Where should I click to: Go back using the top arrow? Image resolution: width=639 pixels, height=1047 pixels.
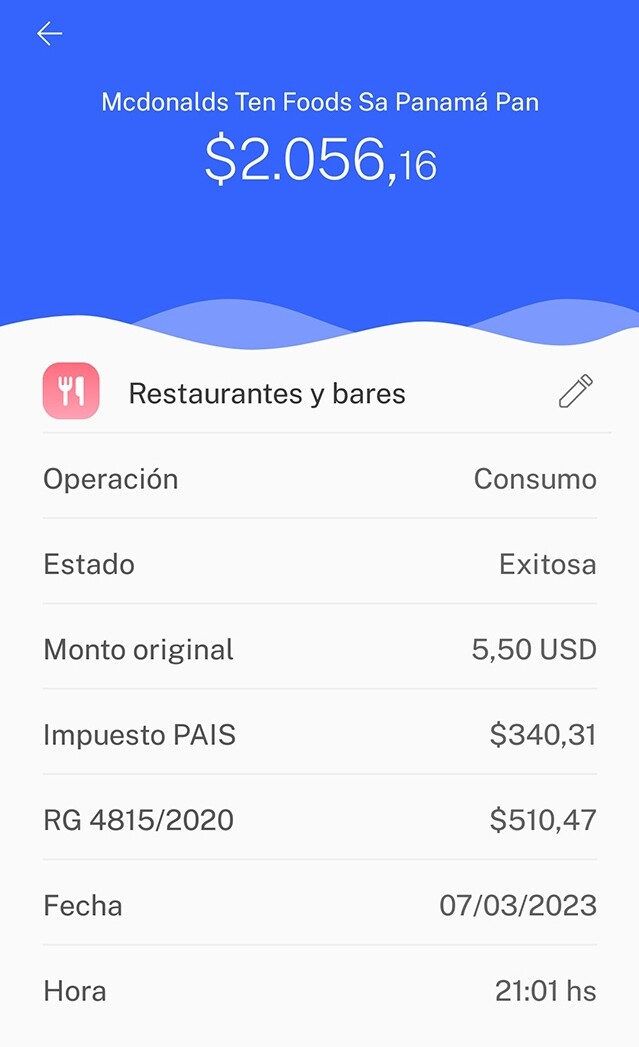point(49,34)
